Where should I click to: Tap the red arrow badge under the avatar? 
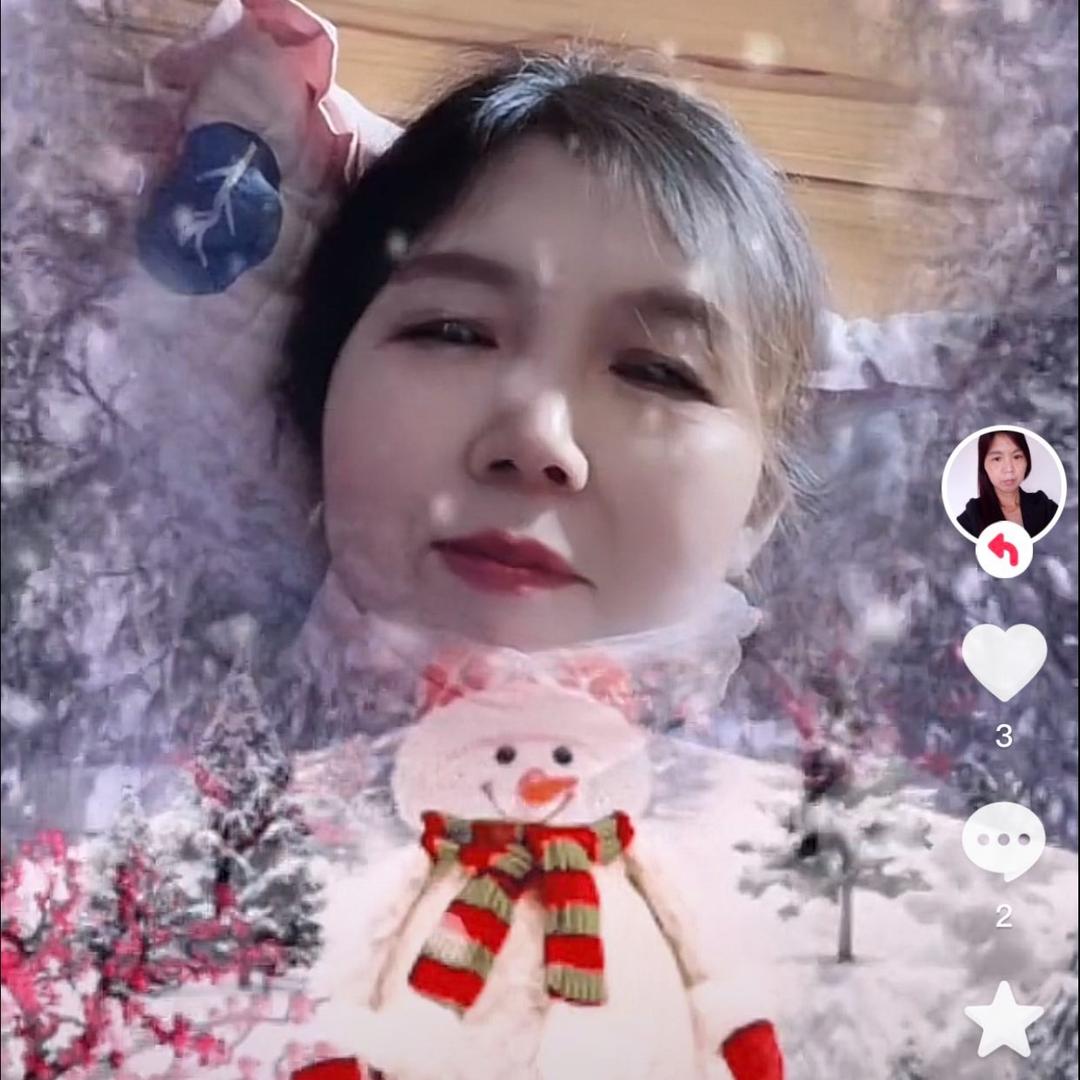1004,549
